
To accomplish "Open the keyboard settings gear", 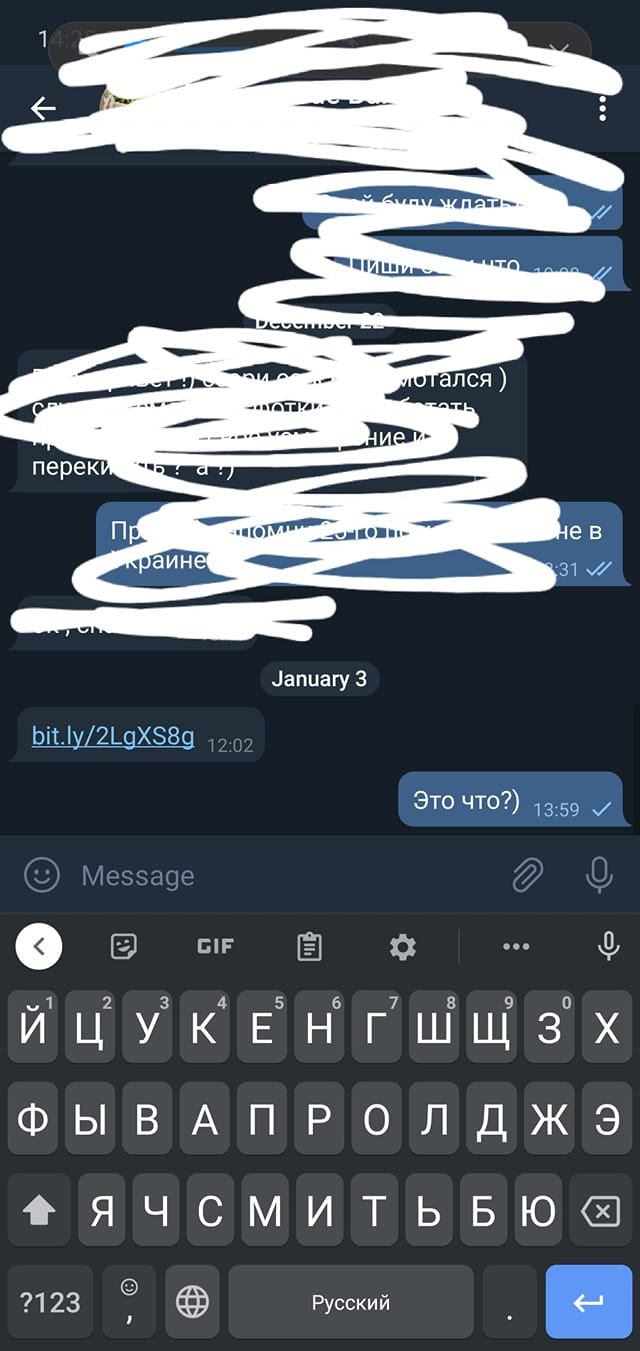I will click(403, 946).
